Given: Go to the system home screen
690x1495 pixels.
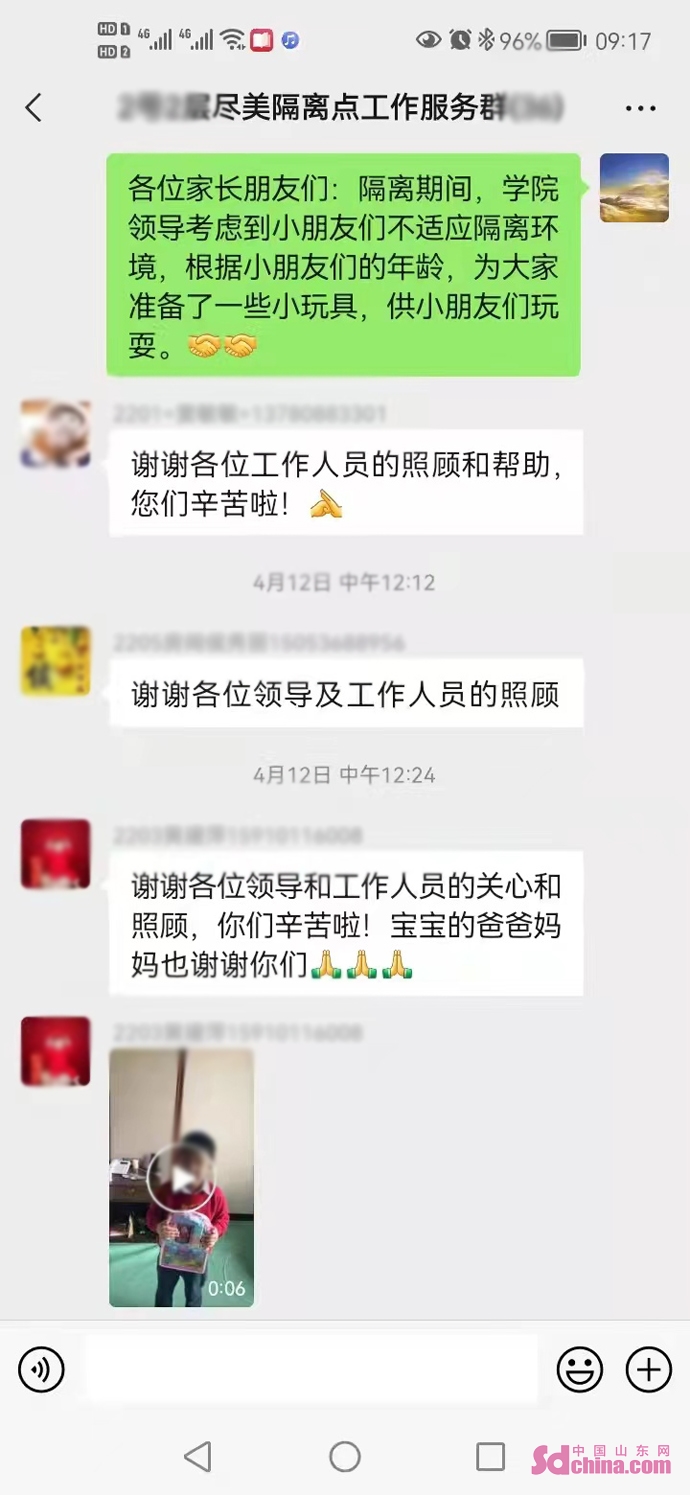Looking at the screenshot, I should (x=345, y=1456).
